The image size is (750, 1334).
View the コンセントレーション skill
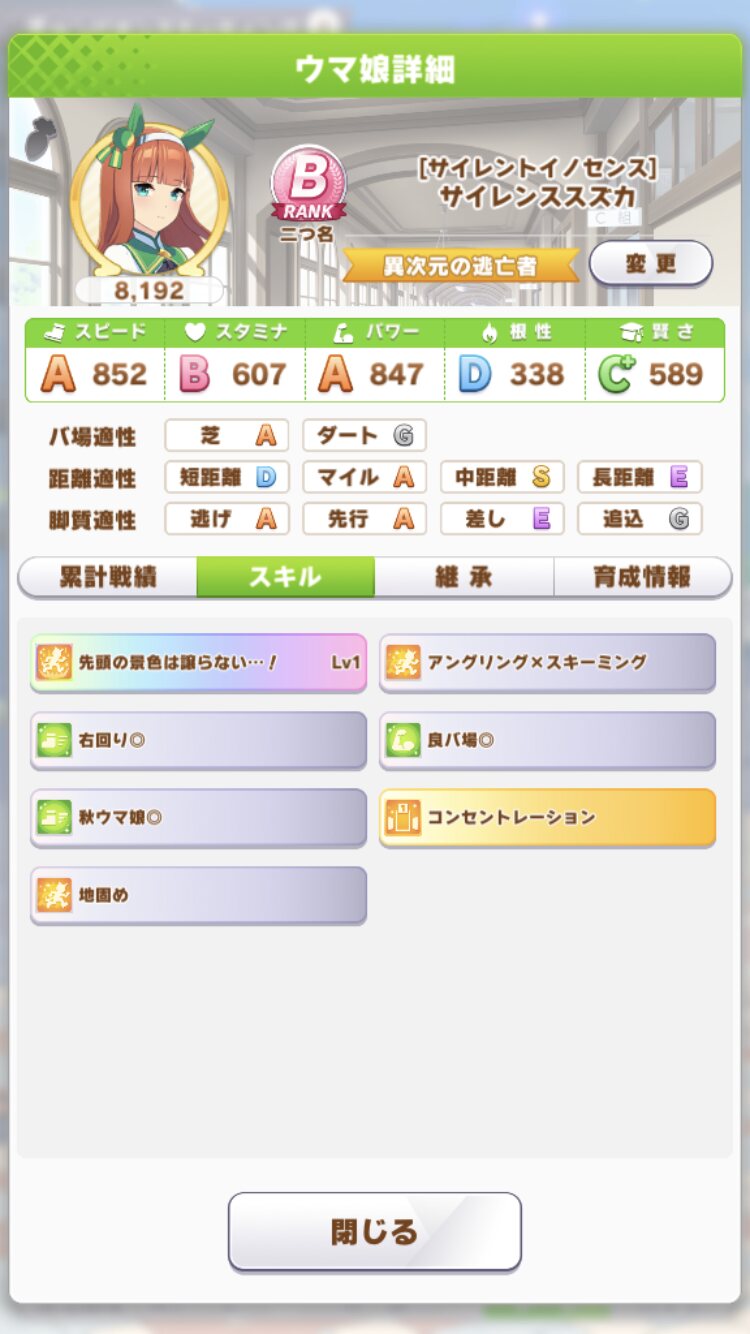click(x=547, y=818)
